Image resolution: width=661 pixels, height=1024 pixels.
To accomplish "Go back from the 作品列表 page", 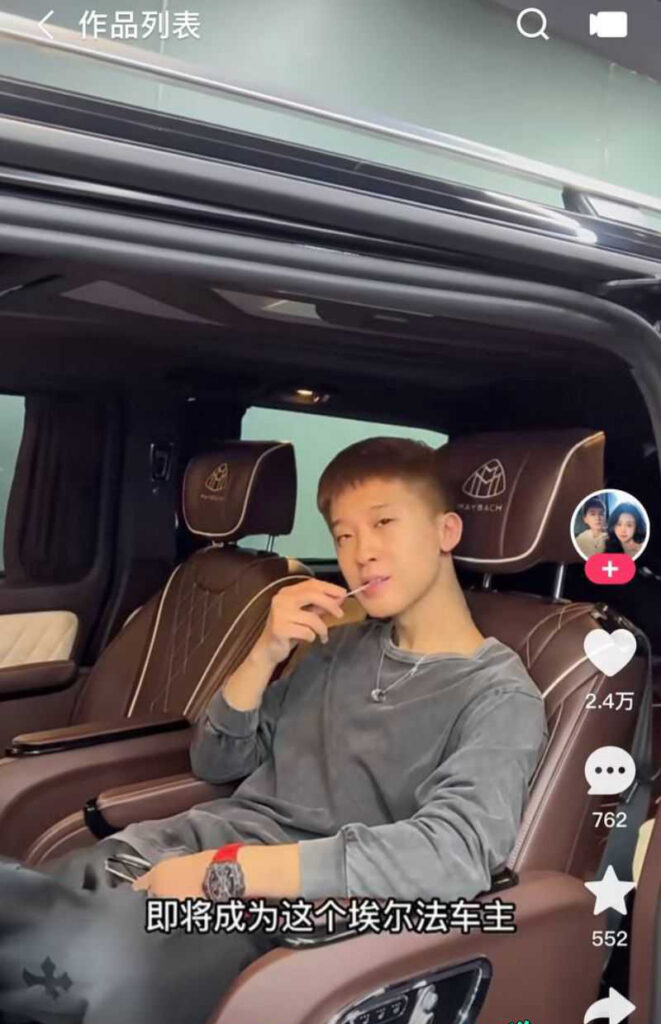I will pyautogui.click(x=45, y=26).
